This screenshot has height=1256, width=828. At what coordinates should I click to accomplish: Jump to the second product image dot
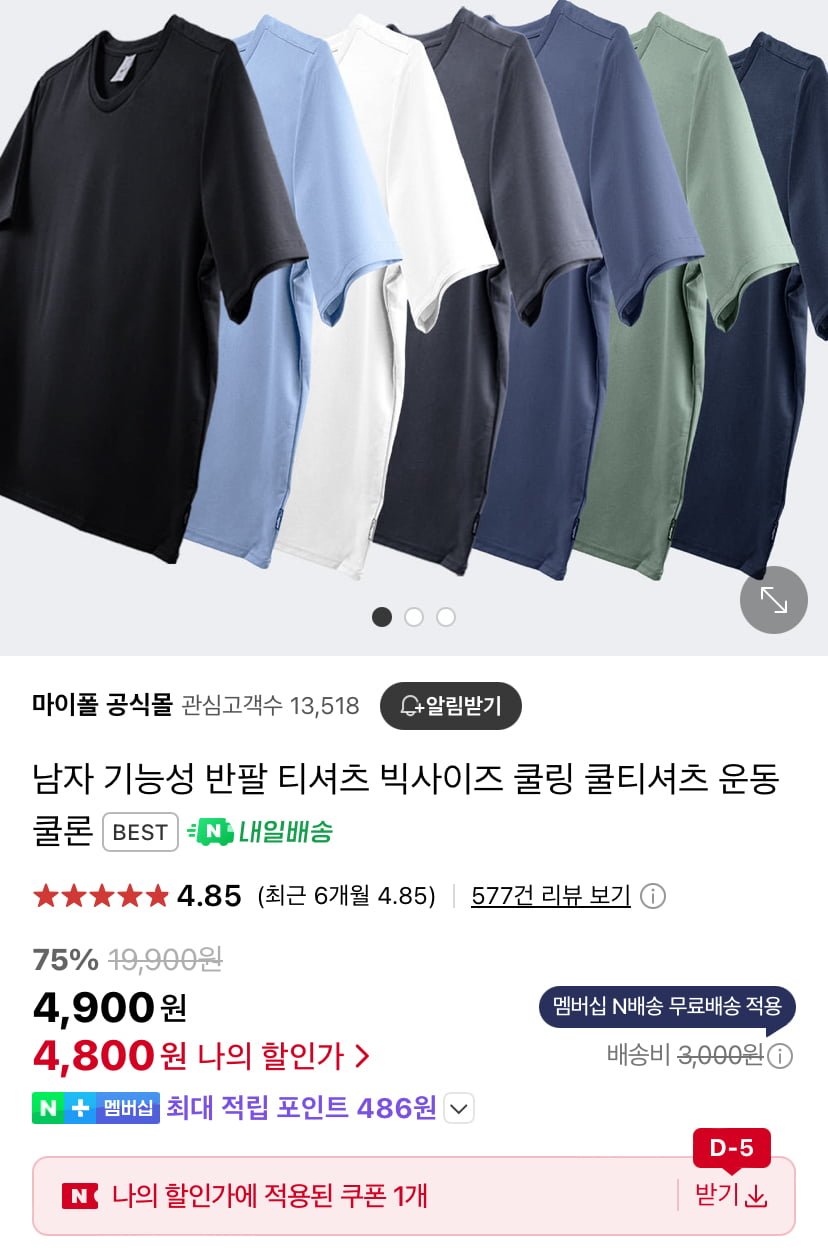414,617
